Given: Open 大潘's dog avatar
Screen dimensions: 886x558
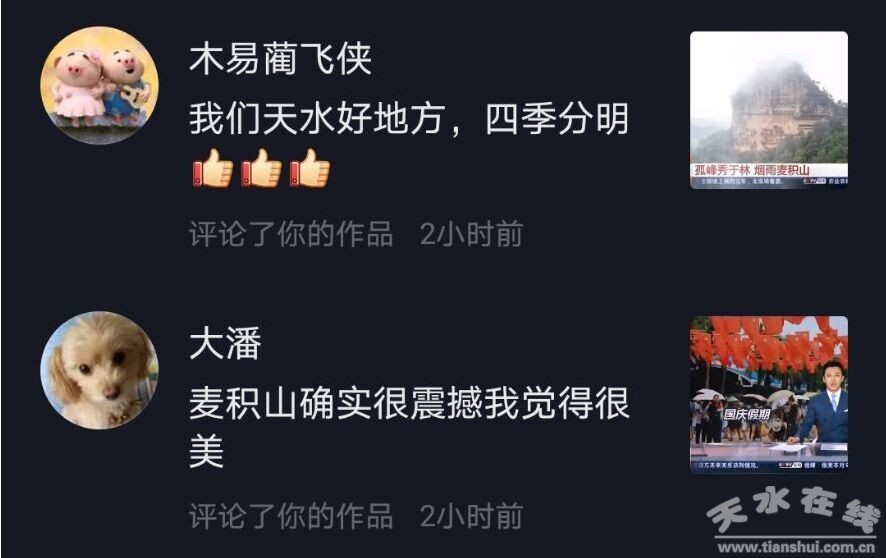Looking at the screenshot, I should 99,370.
